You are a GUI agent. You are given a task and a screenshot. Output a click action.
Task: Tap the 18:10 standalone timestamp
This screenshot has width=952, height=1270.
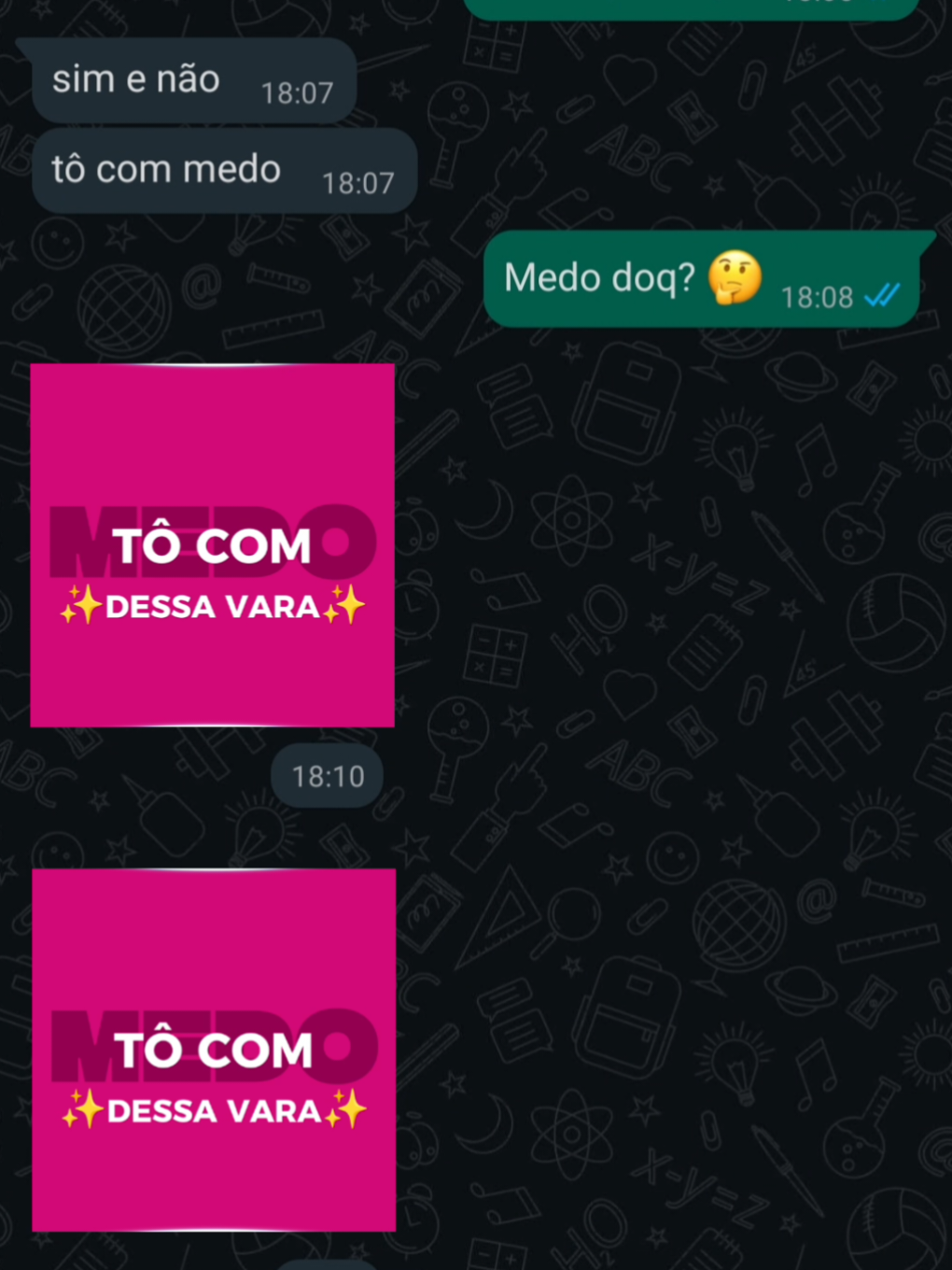tap(327, 775)
